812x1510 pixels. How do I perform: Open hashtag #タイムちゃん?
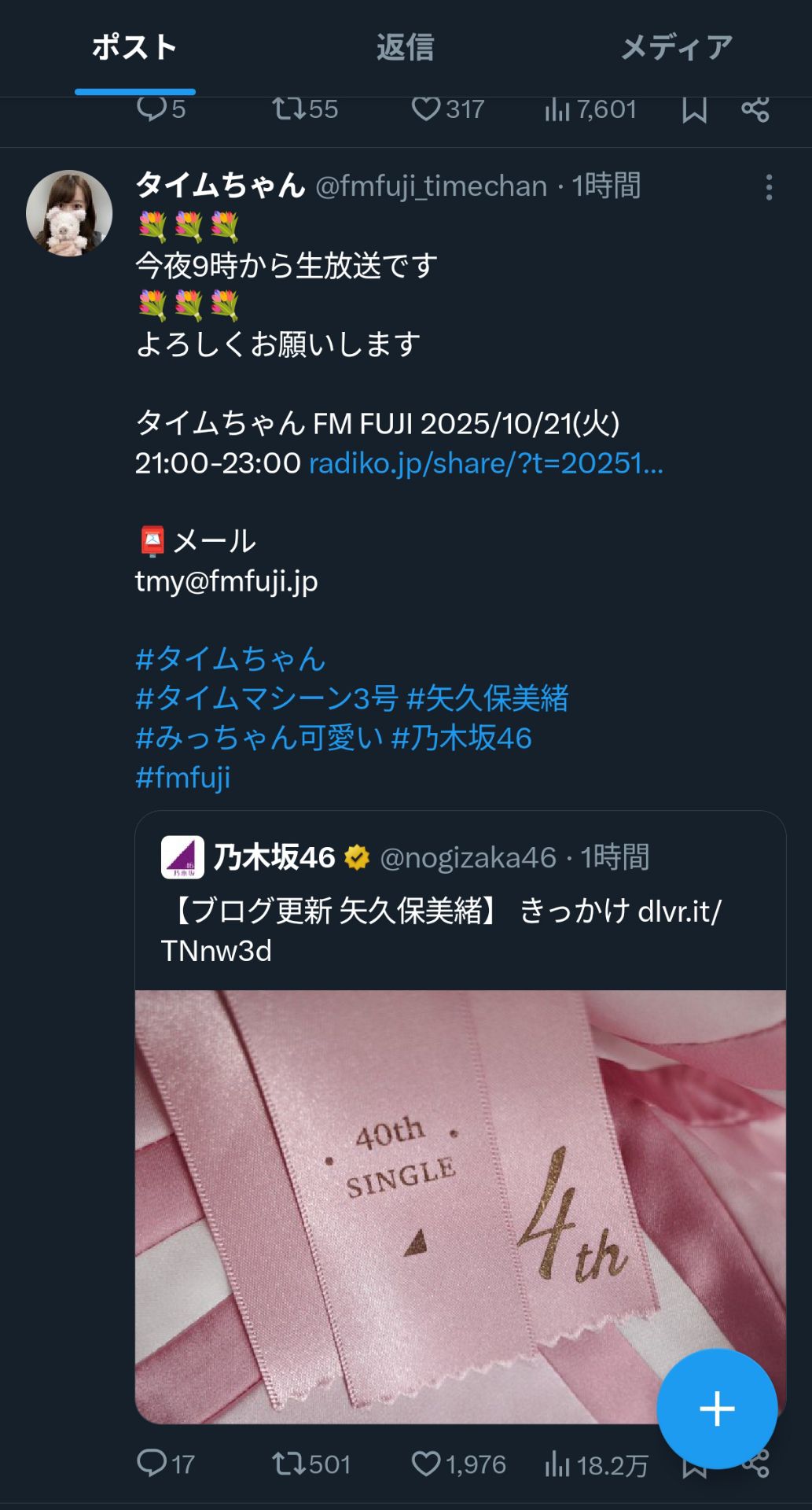230,659
